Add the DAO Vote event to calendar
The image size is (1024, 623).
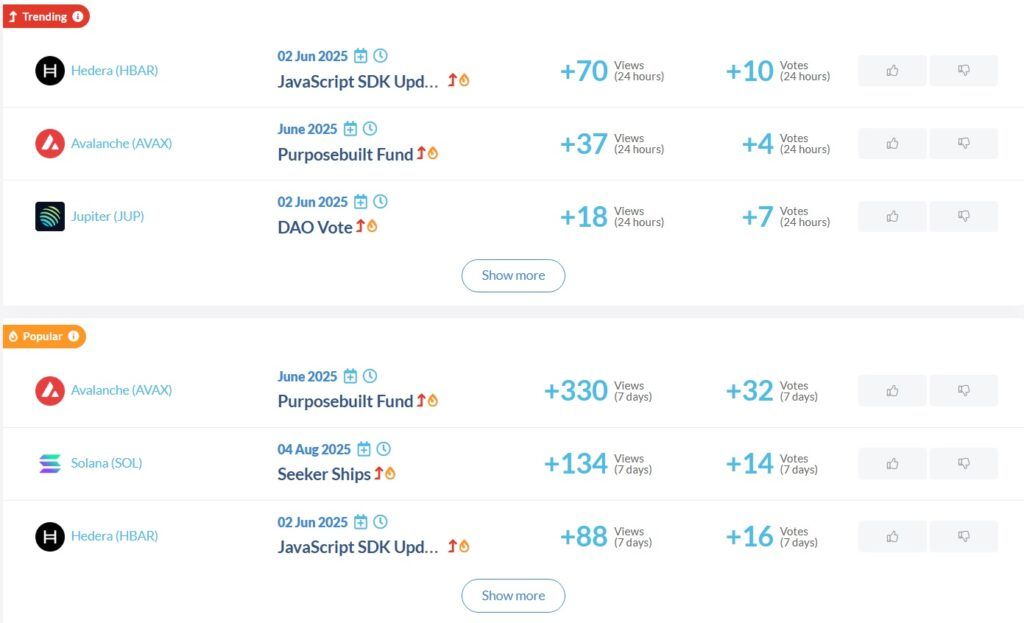(x=361, y=202)
